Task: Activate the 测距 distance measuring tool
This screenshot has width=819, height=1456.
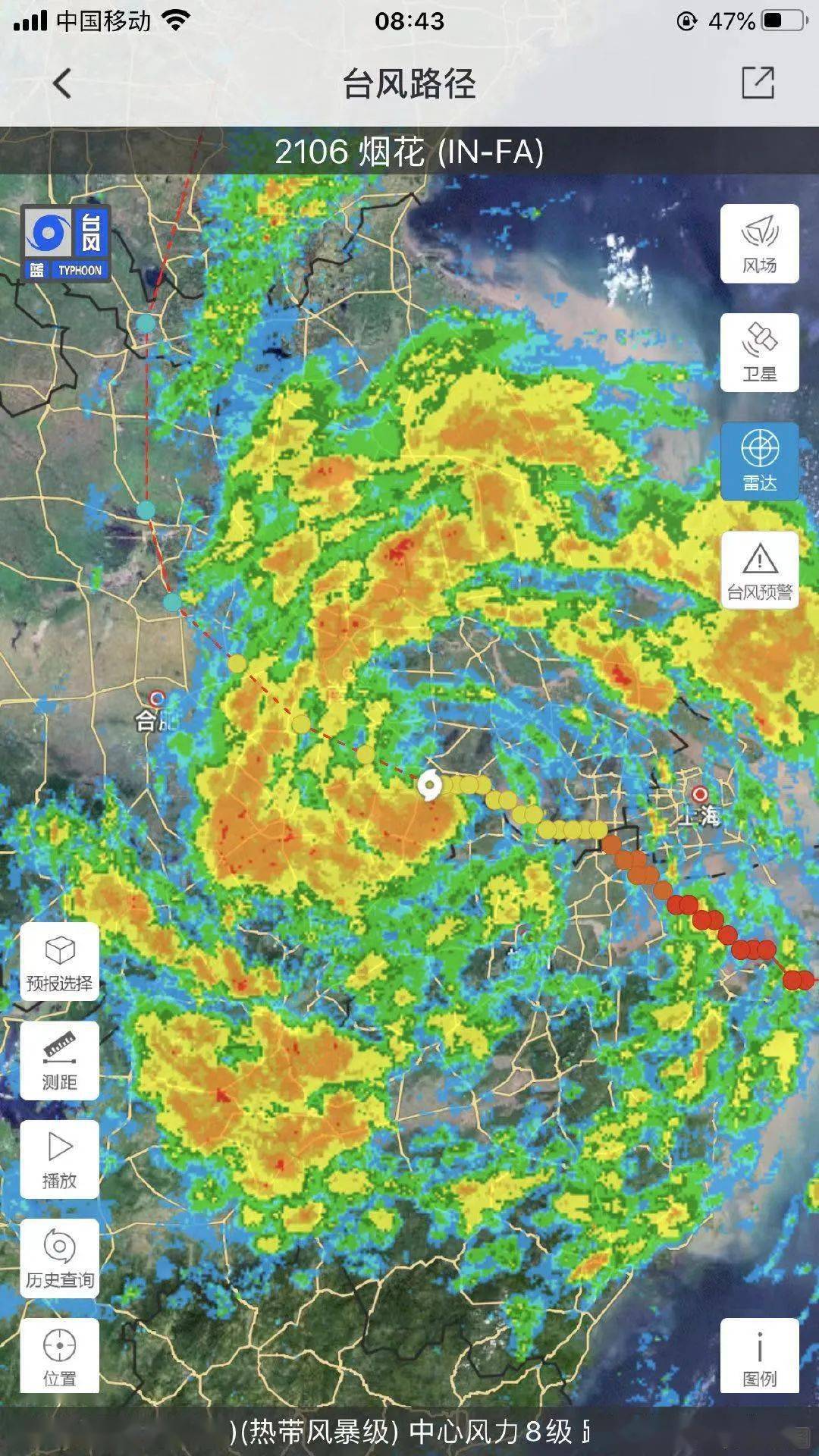Action: click(x=59, y=1060)
